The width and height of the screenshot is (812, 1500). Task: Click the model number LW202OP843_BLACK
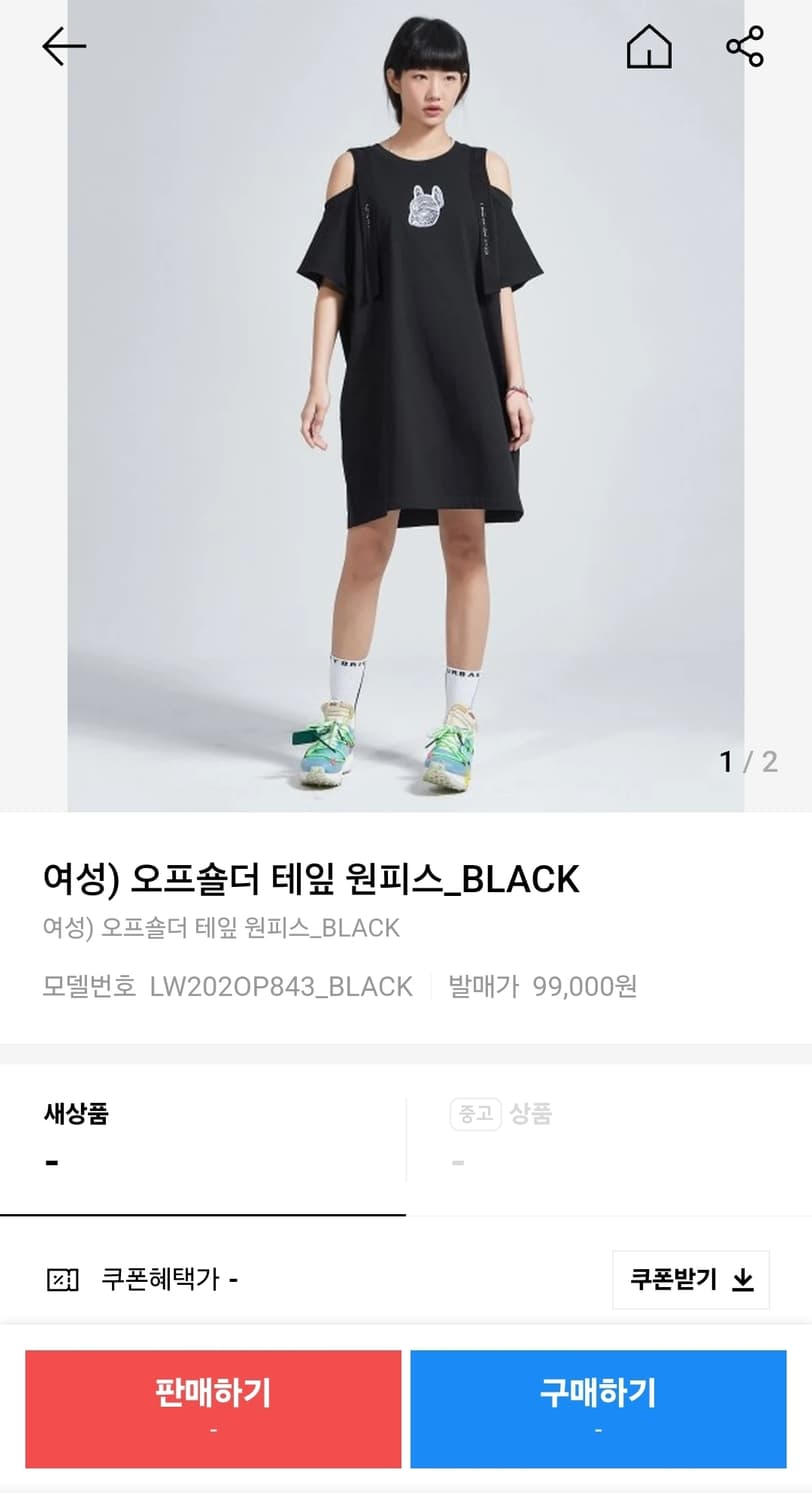pos(280,985)
